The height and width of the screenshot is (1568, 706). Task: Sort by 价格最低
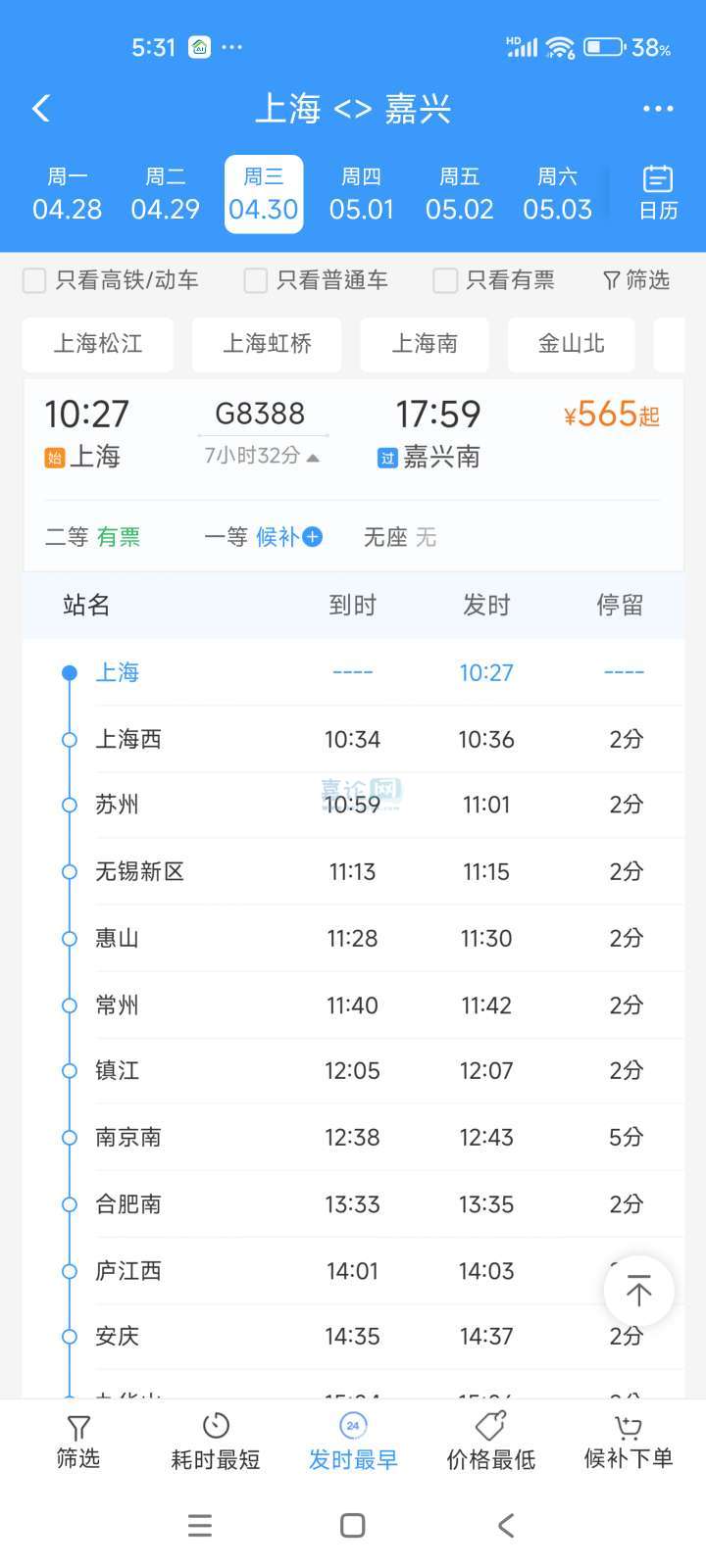490,1442
